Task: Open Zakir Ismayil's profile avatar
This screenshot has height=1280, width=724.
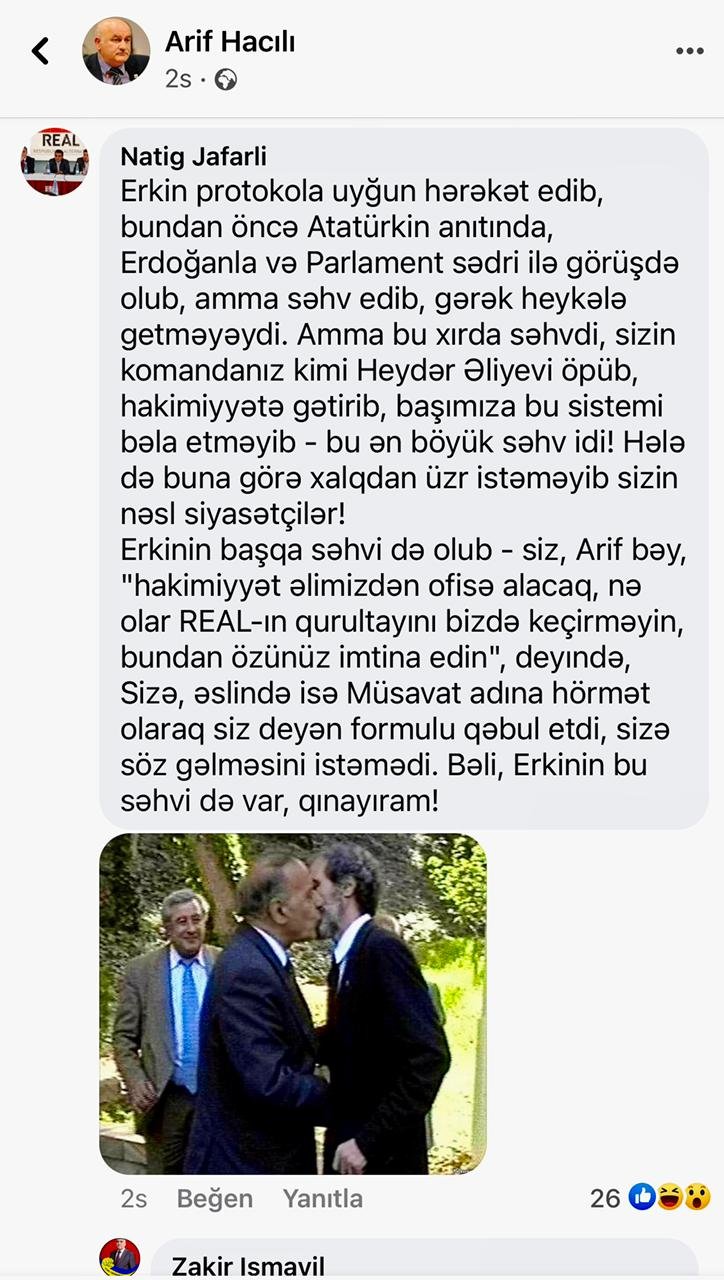Action: click(120, 1258)
